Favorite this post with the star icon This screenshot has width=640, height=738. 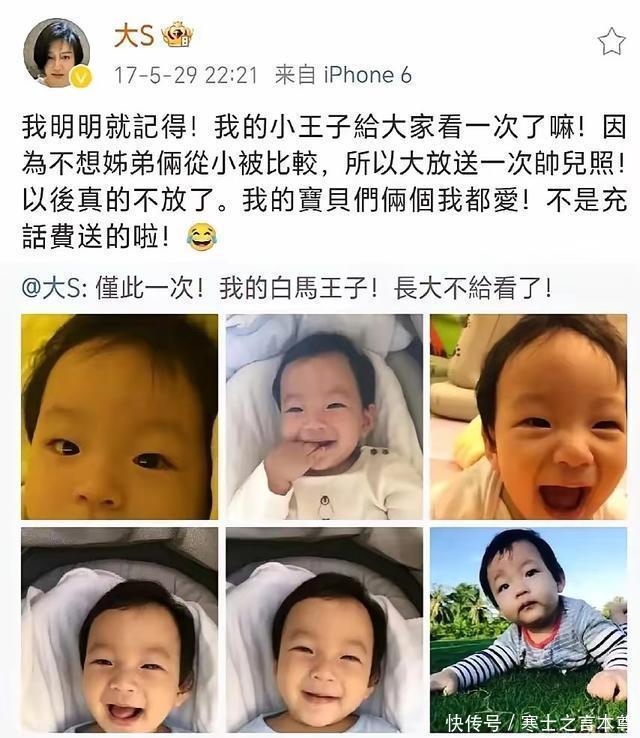pos(611,41)
